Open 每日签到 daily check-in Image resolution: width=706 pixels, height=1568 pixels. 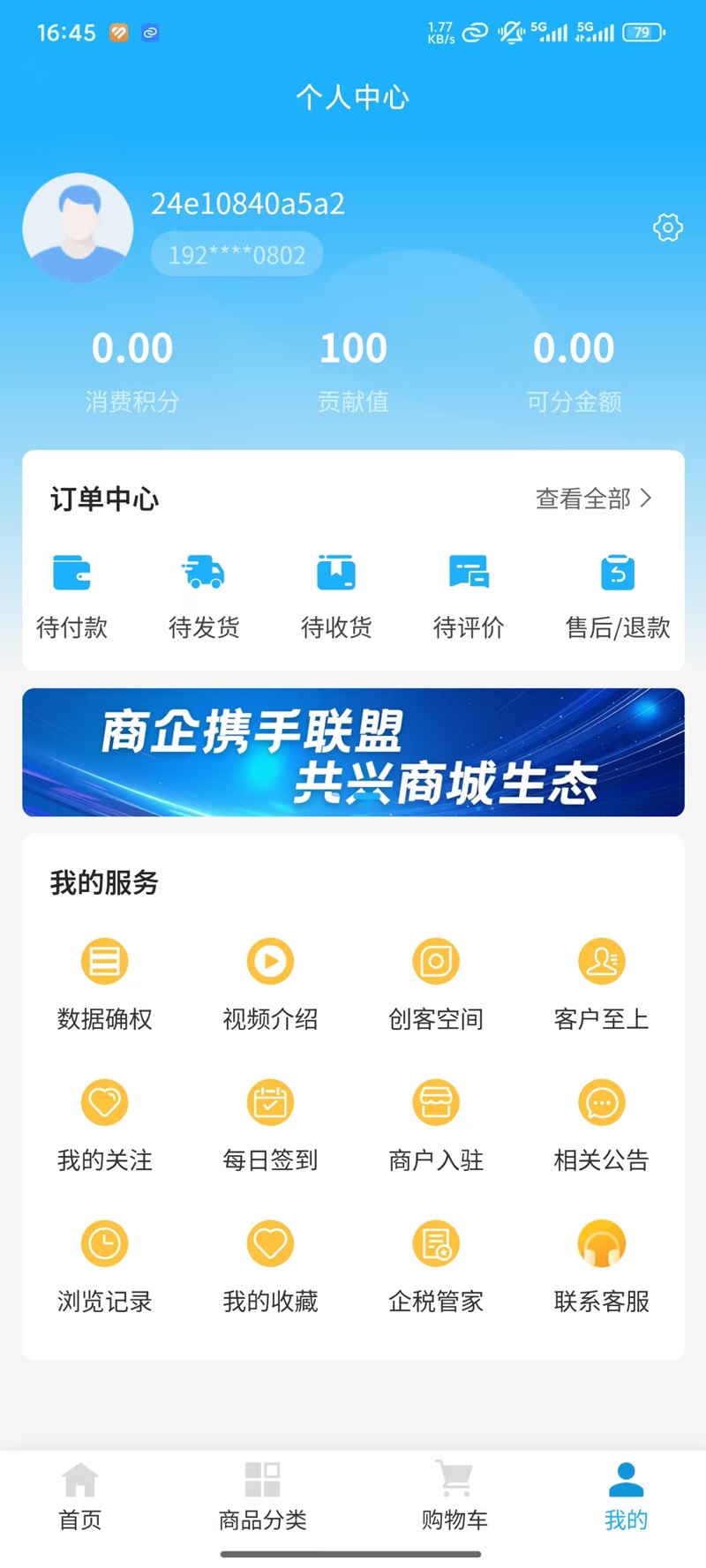point(270,1123)
